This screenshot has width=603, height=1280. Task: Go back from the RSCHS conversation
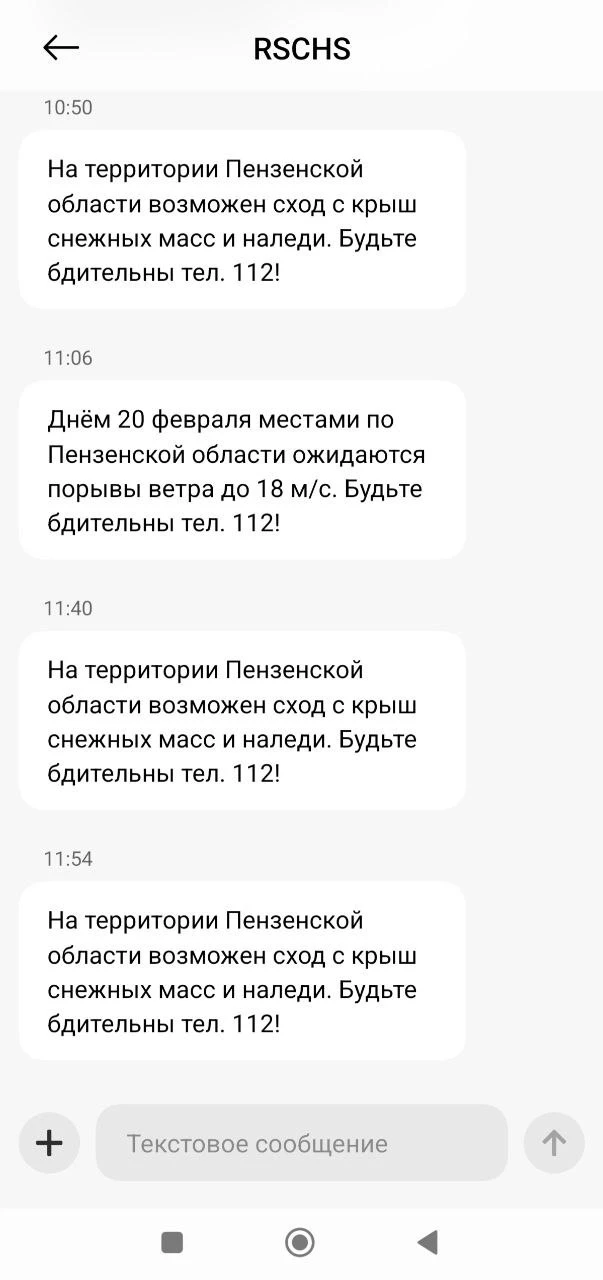point(61,48)
